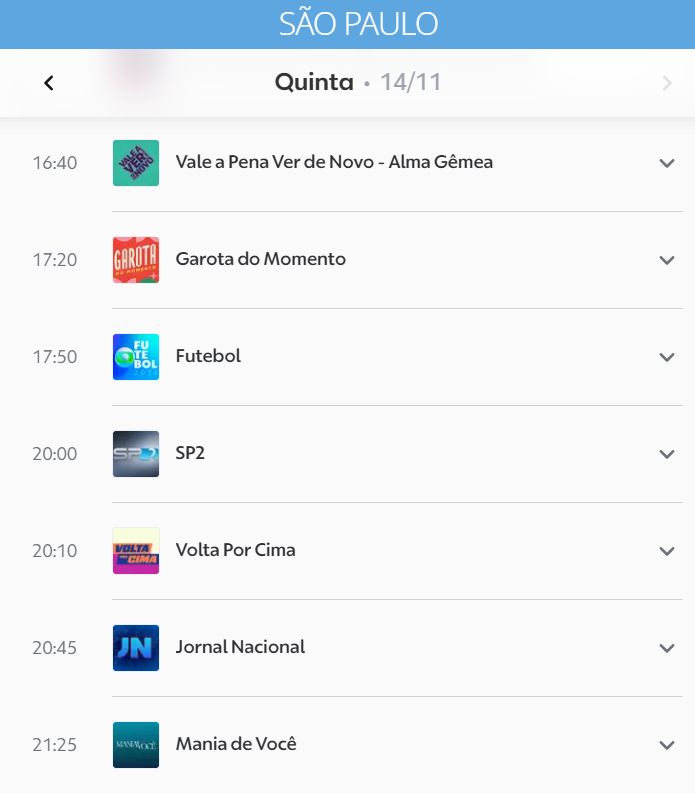Expand the Jornal Nacional entry
Image resolution: width=695 pixels, height=793 pixels.
click(x=667, y=648)
